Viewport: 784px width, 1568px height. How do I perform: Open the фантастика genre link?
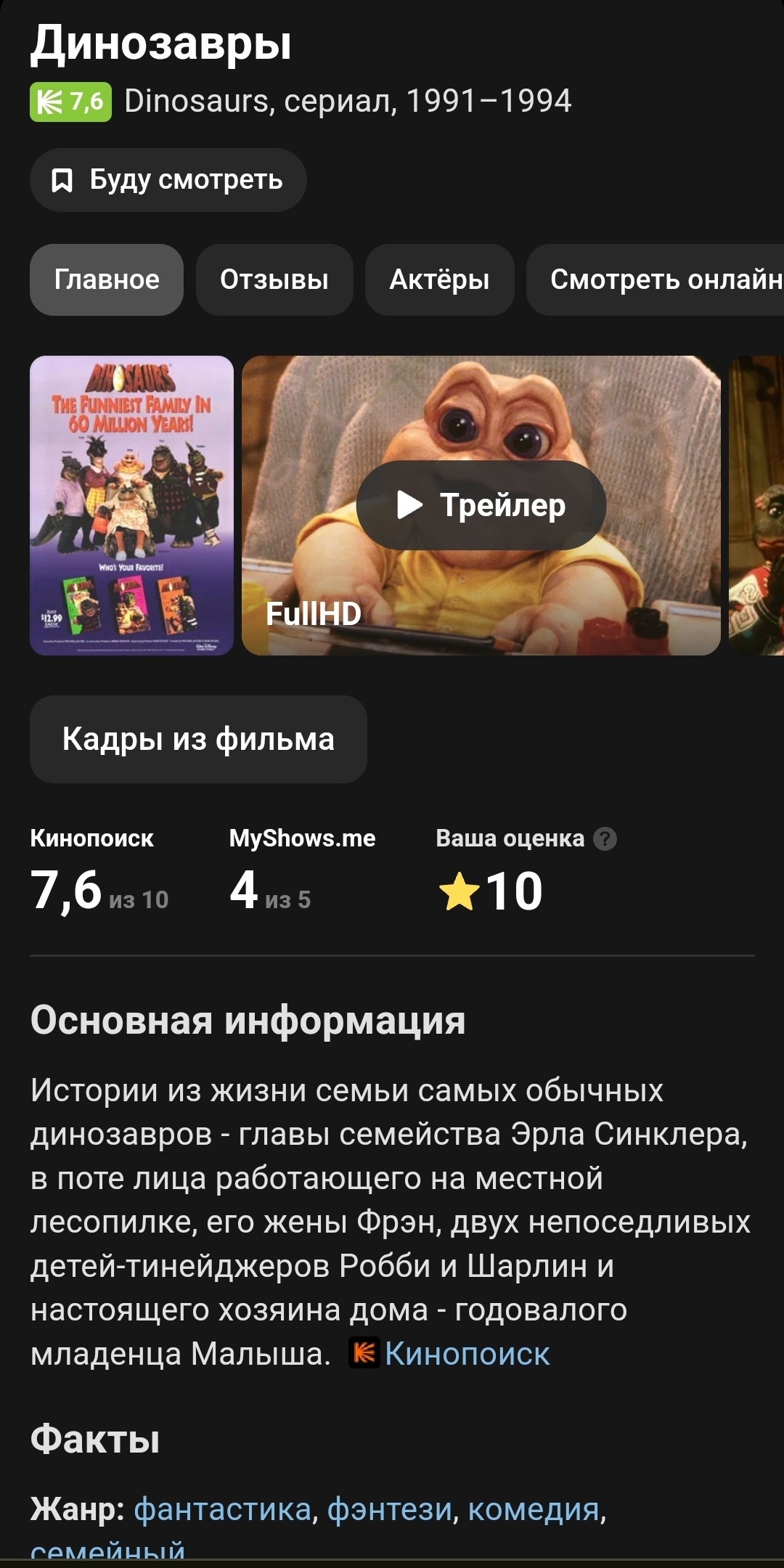[223, 1509]
